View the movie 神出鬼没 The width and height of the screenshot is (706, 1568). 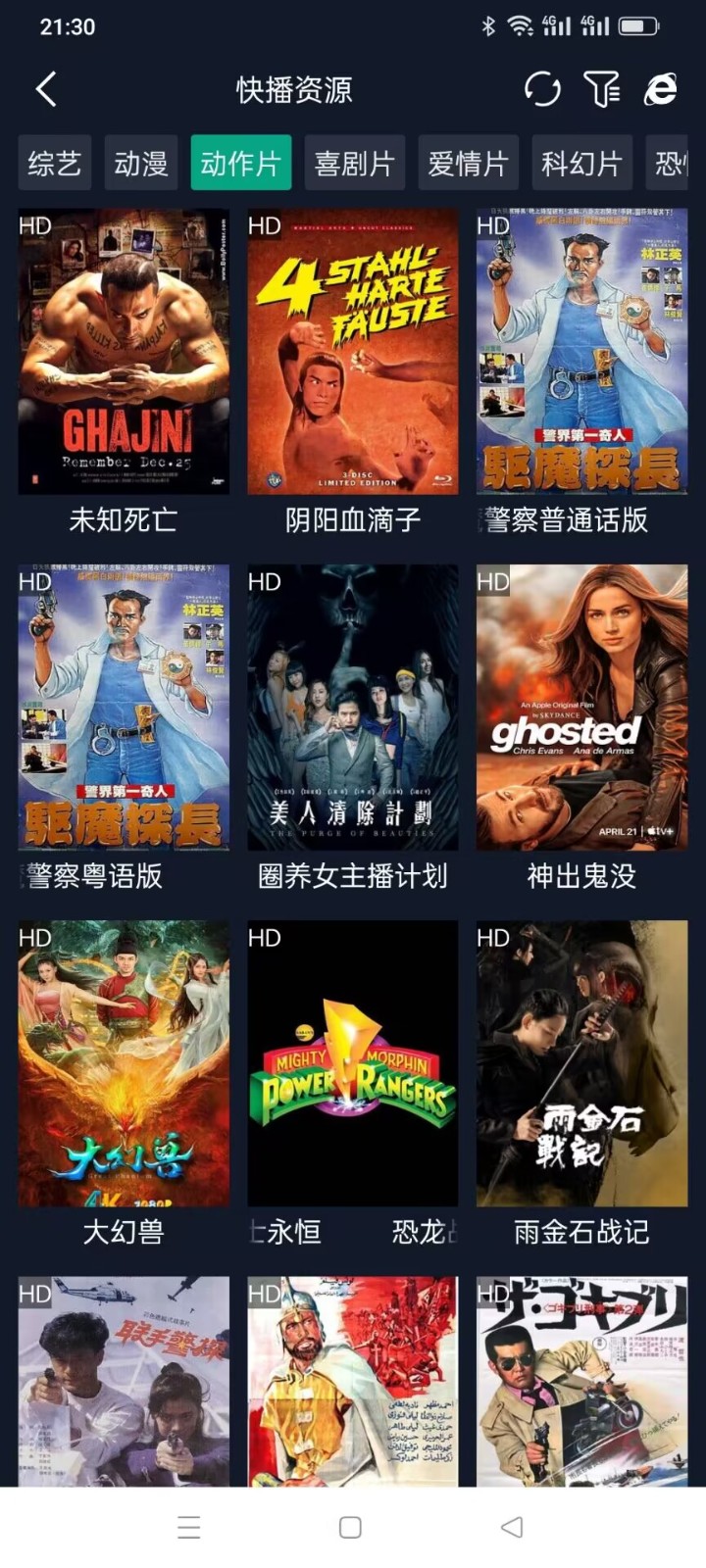(x=581, y=708)
